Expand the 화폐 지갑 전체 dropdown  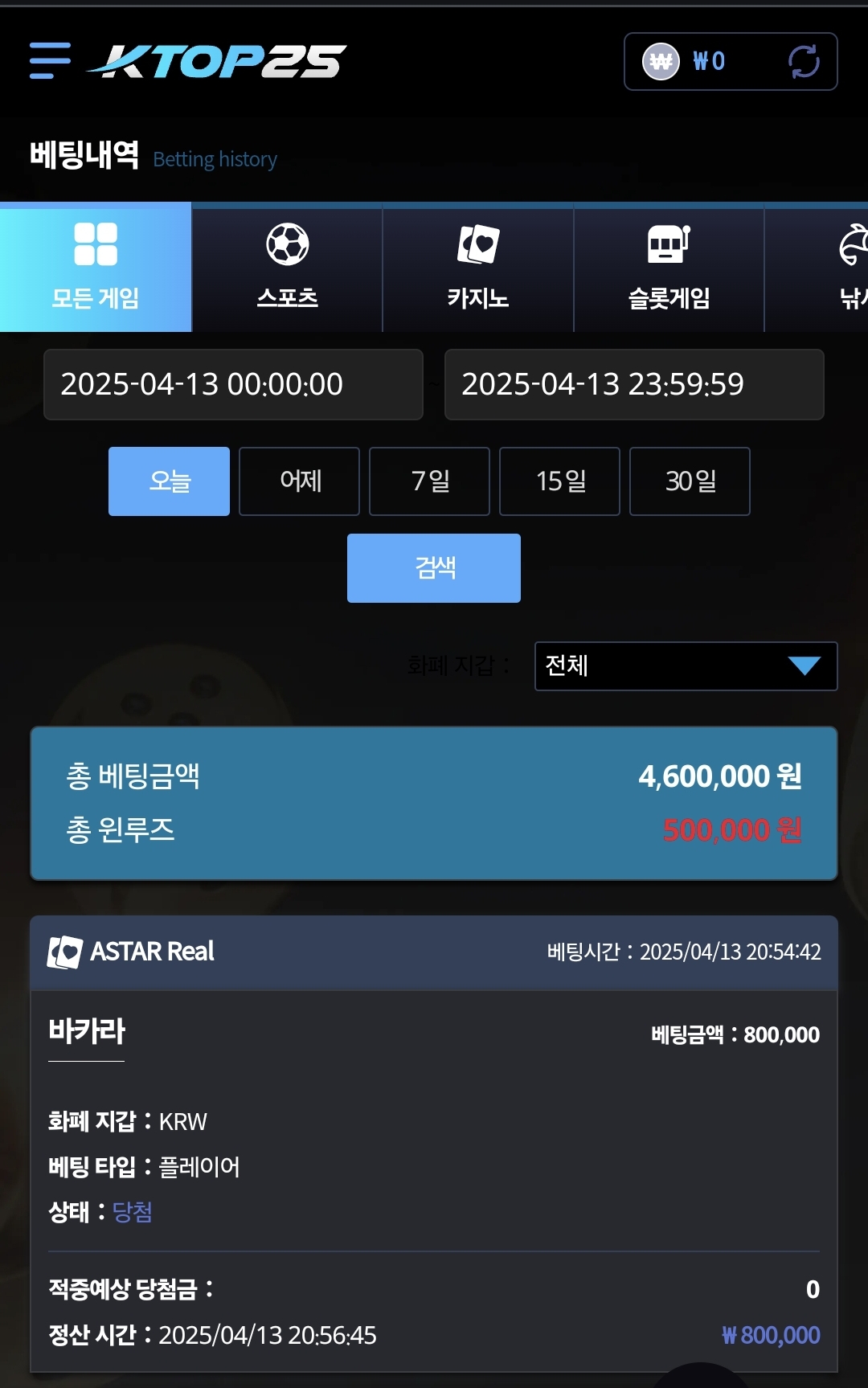click(686, 665)
